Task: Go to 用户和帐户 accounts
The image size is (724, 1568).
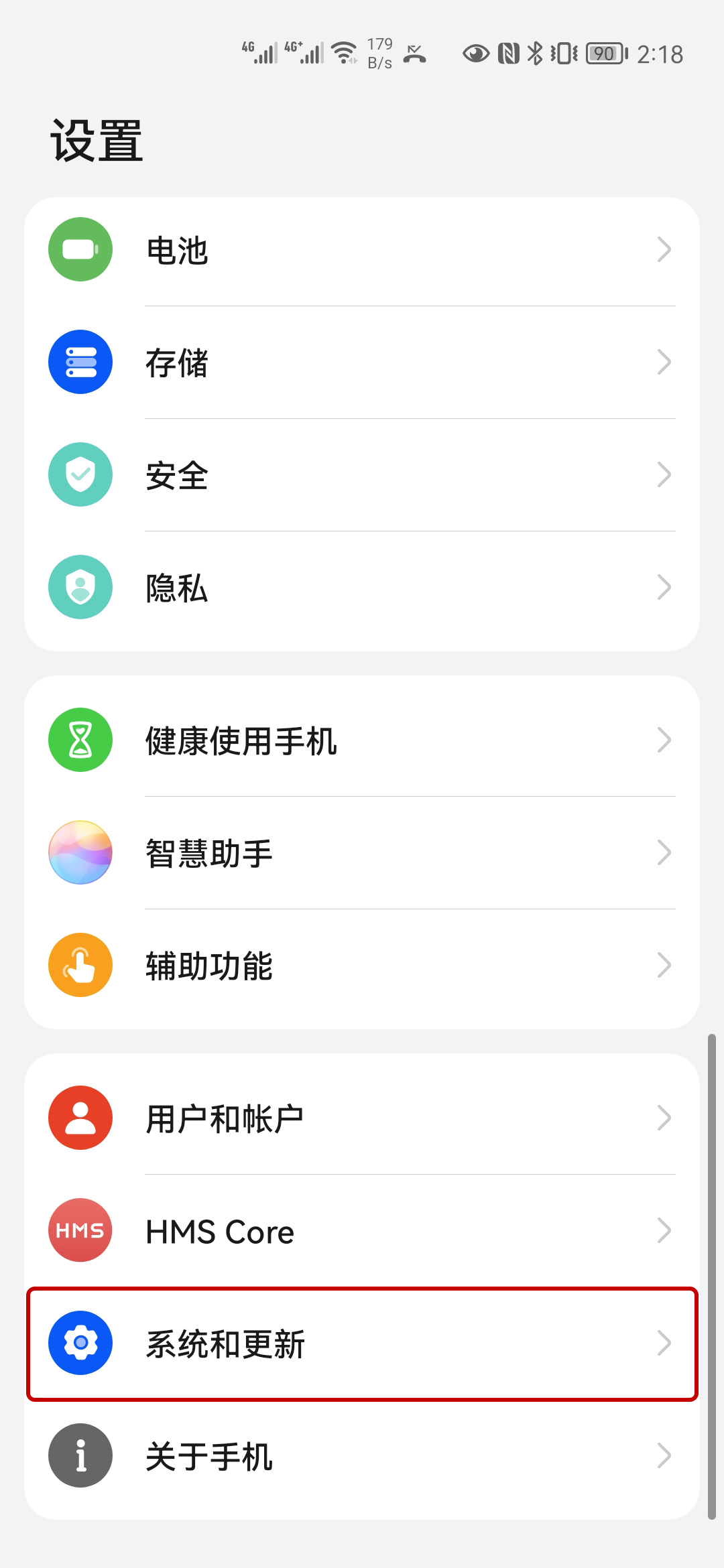Action: 362,1118
